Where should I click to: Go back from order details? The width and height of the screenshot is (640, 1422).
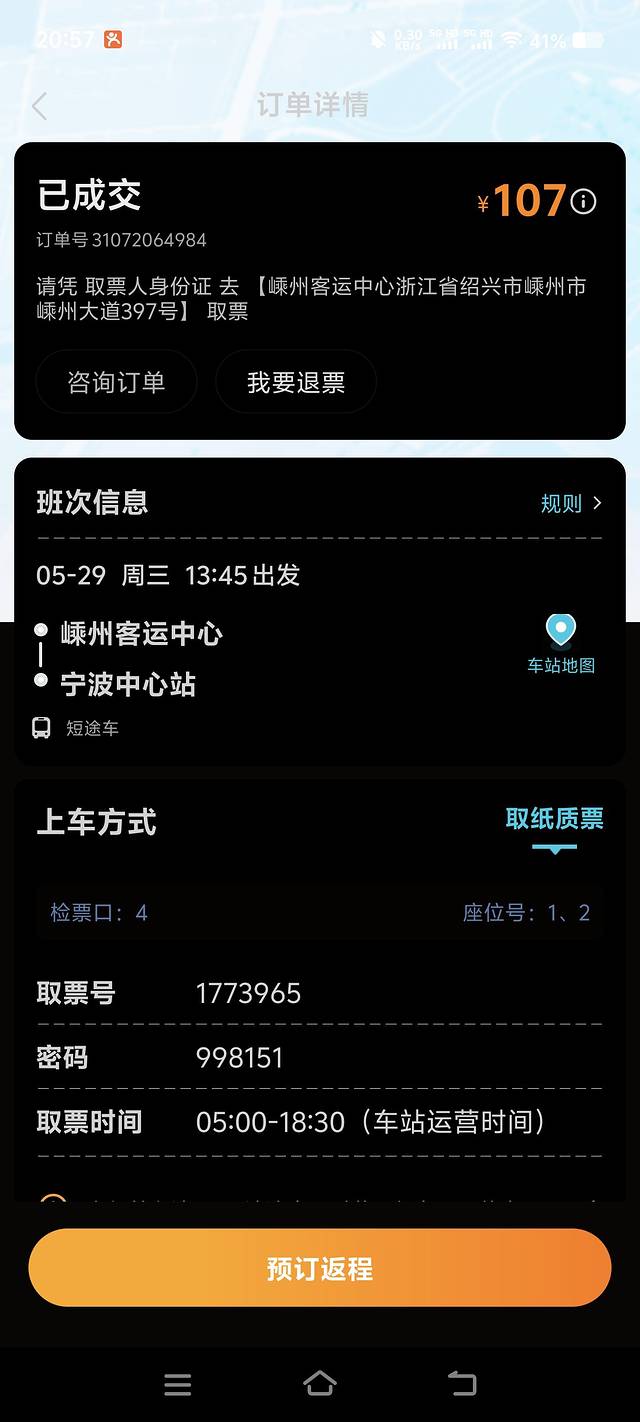click(39, 106)
